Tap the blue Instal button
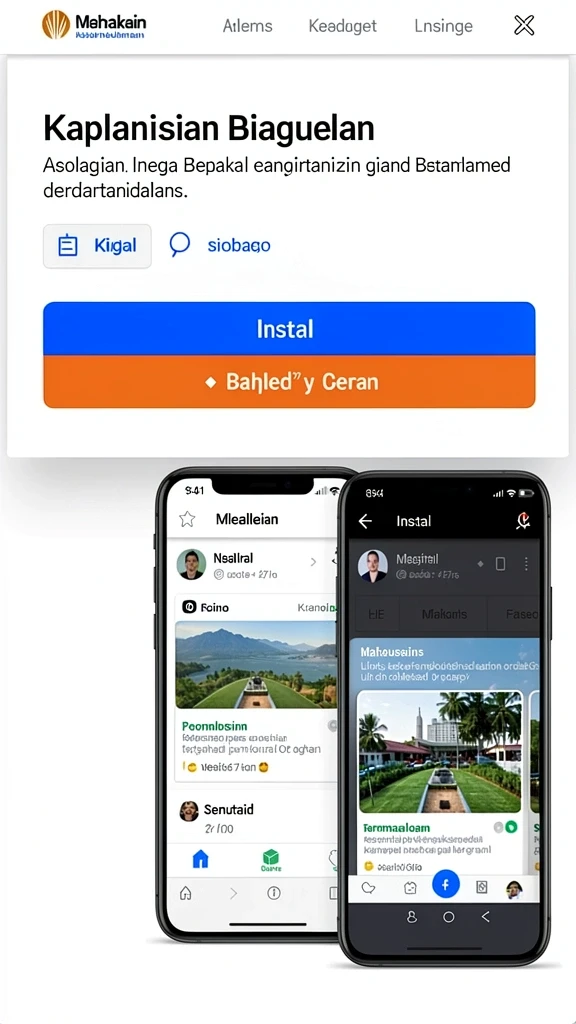 [289, 328]
